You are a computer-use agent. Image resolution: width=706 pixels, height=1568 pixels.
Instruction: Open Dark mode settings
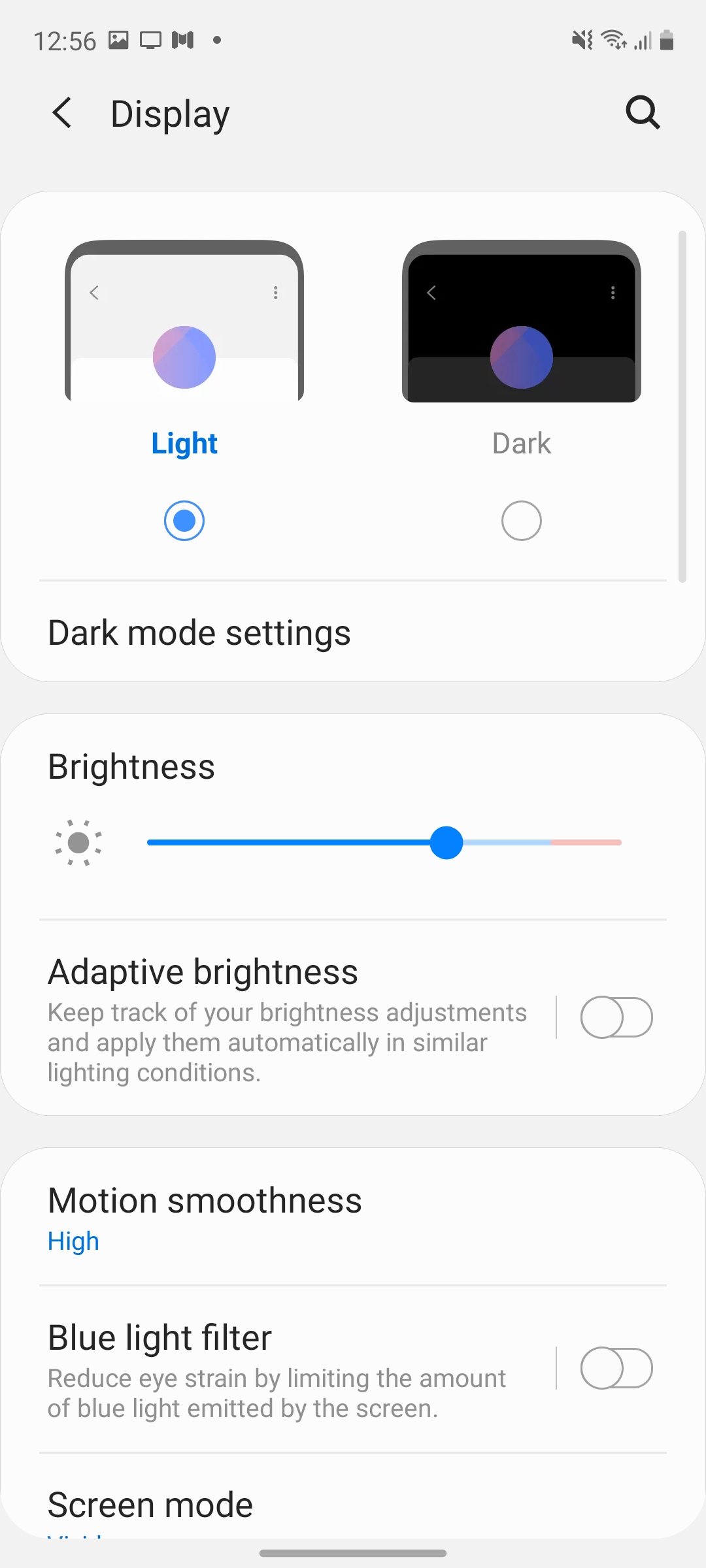(x=199, y=633)
